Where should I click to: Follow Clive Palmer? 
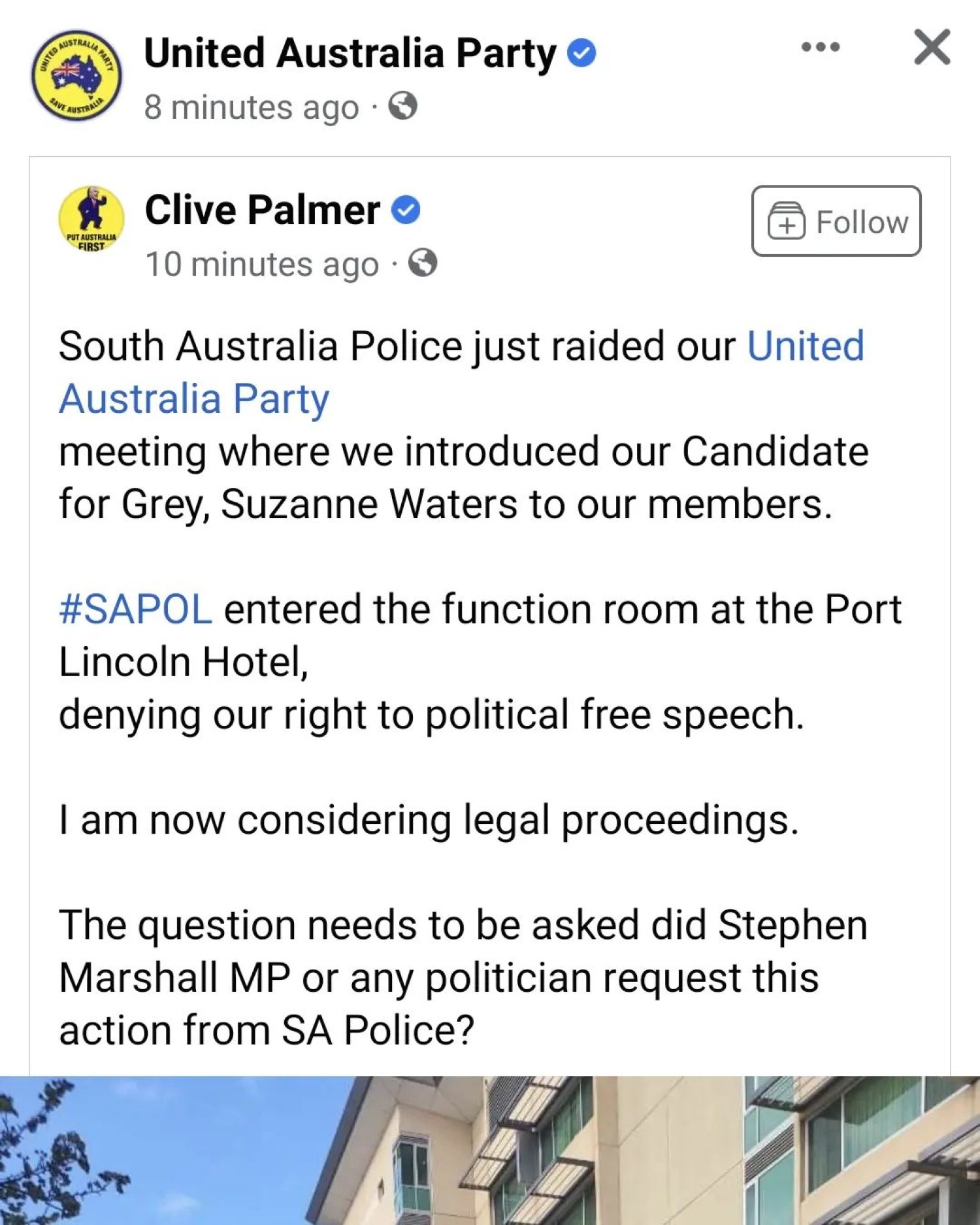click(836, 221)
